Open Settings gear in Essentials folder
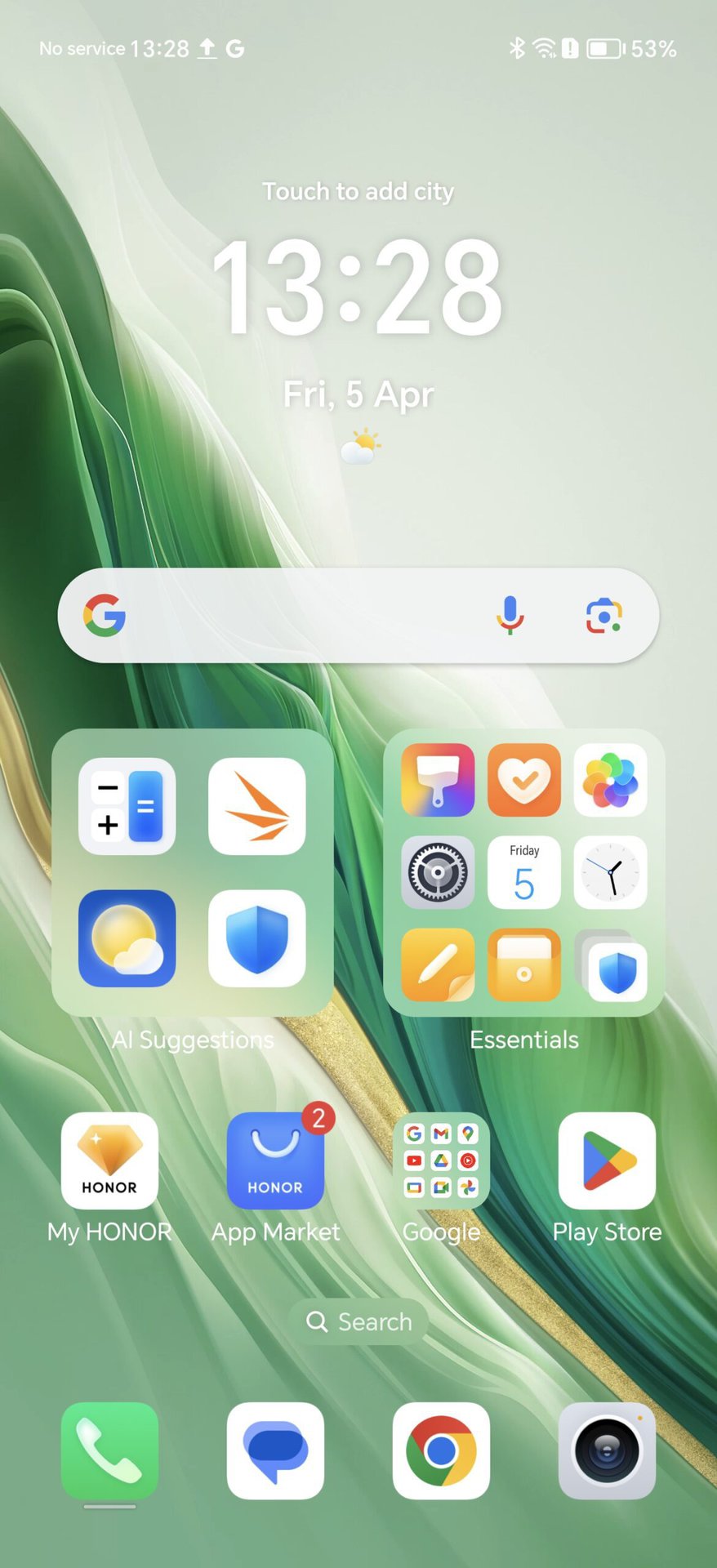The width and height of the screenshot is (717, 1568). tap(438, 872)
